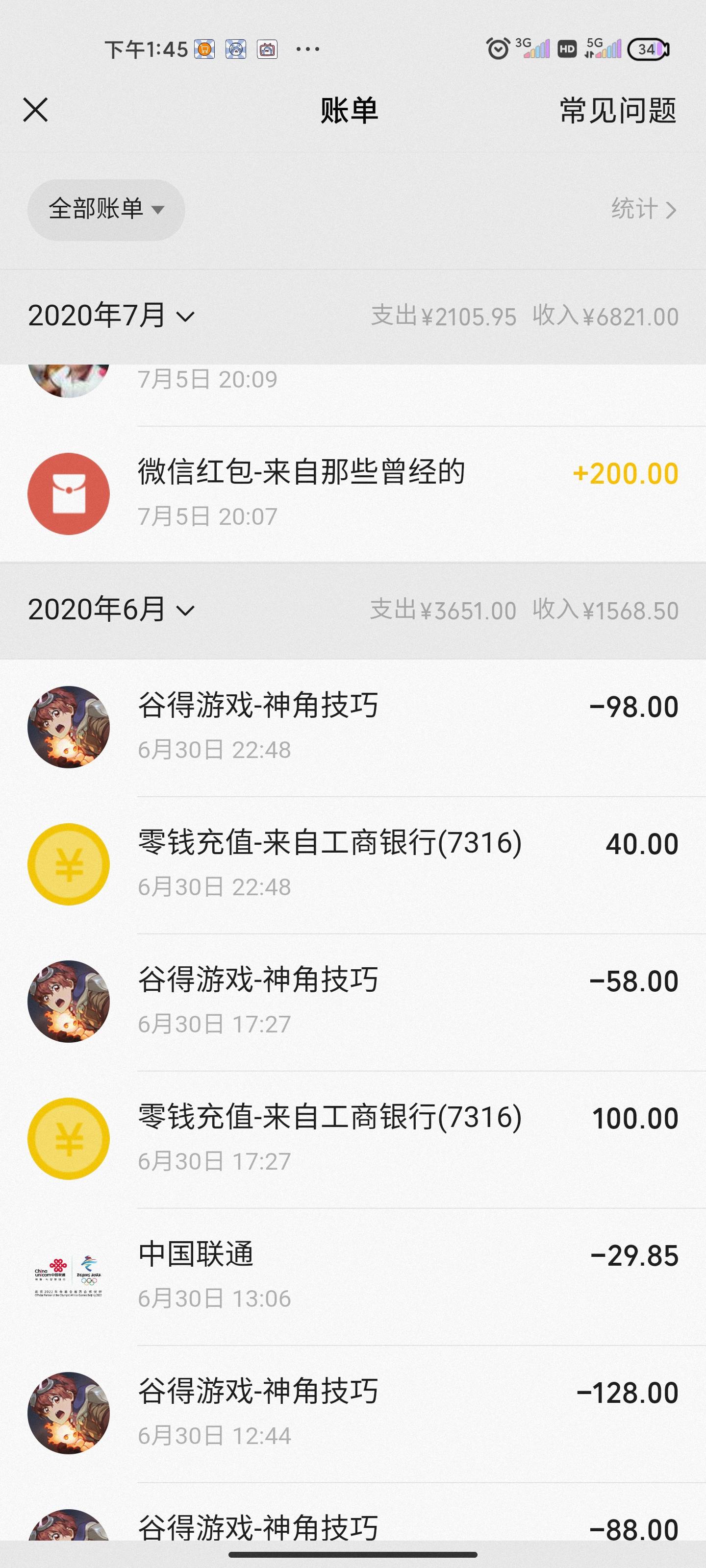706x1568 pixels.
Task: Open the 全部账单 filter dropdown
Action: (x=105, y=209)
